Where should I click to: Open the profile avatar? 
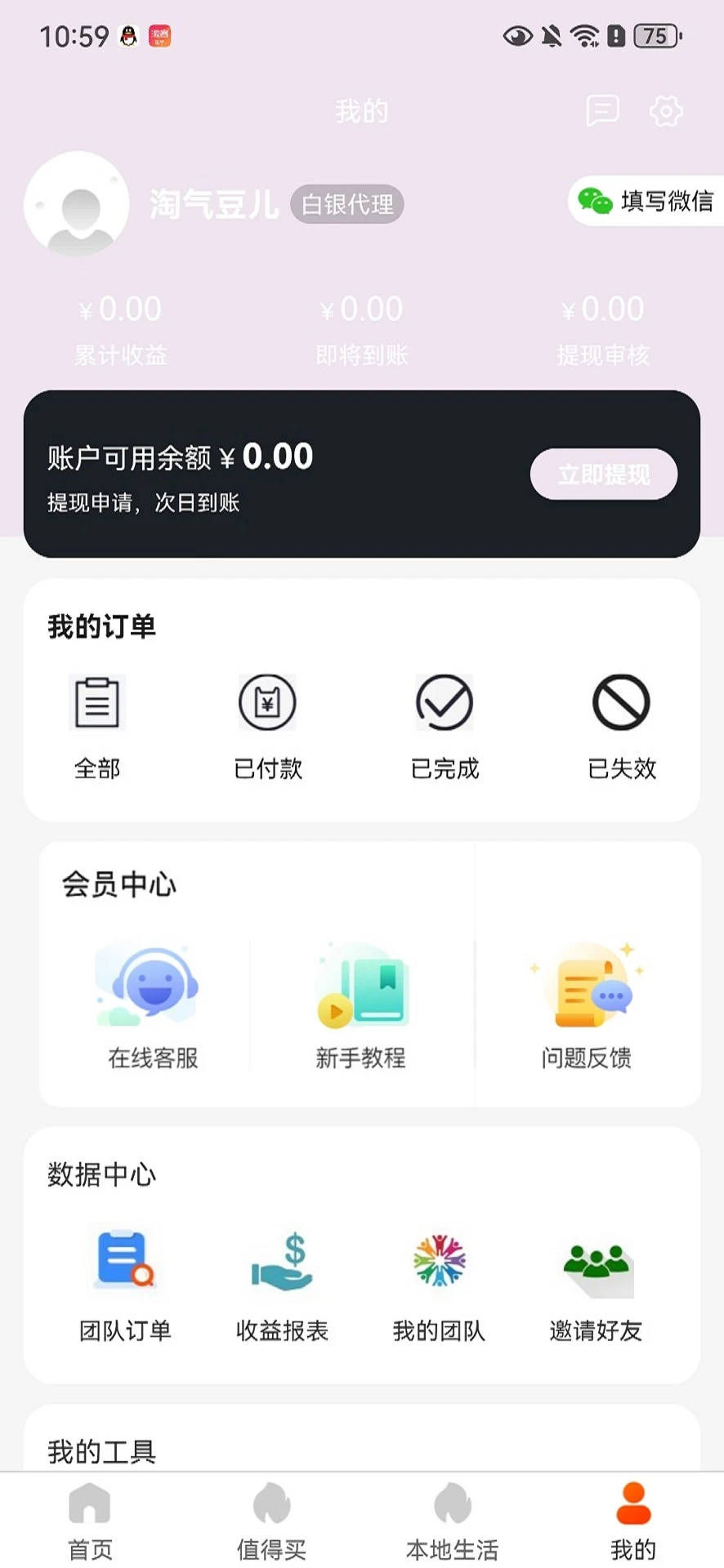(76, 205)
